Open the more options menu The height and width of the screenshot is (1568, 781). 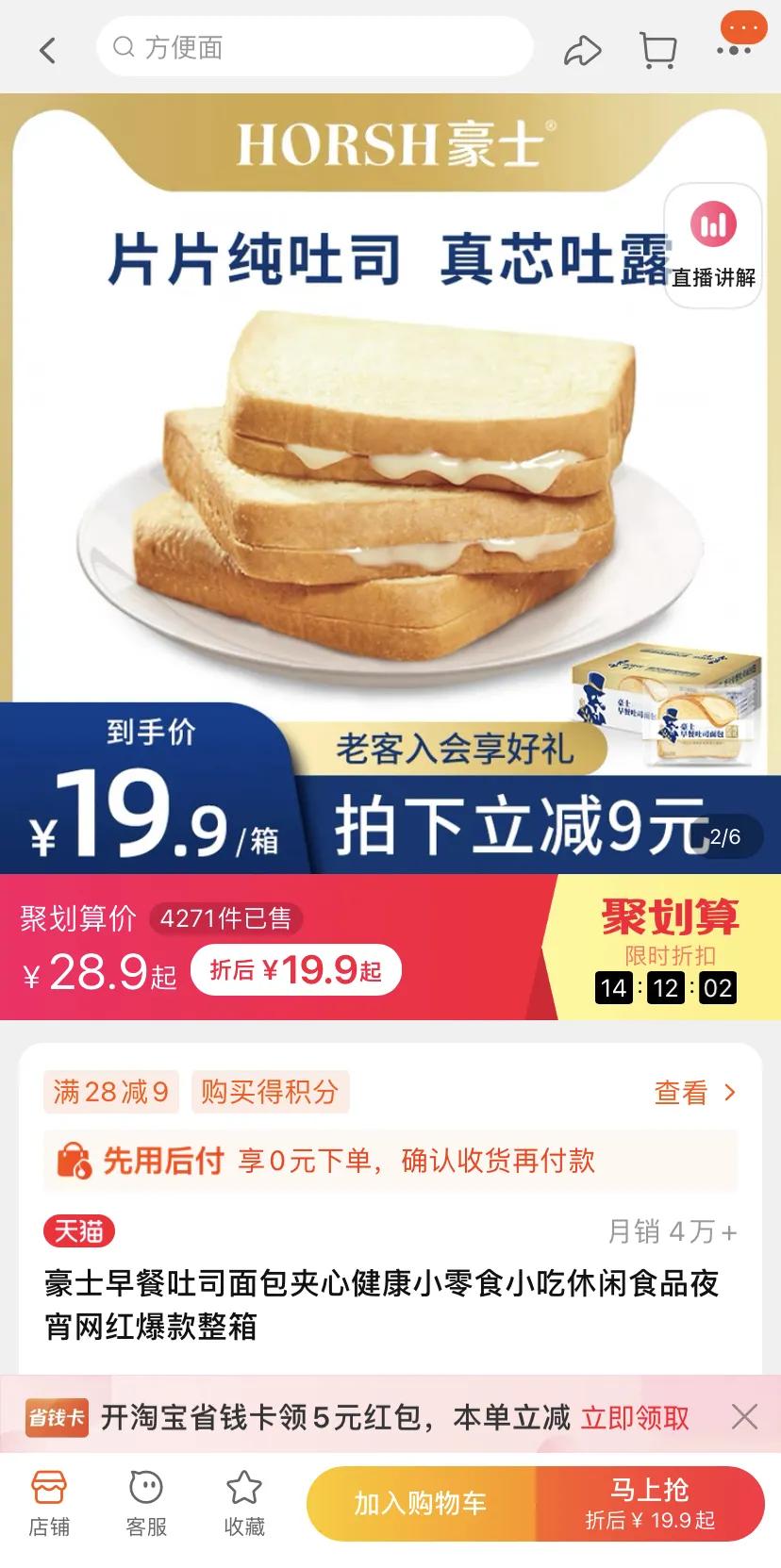(x=734, y=49)
